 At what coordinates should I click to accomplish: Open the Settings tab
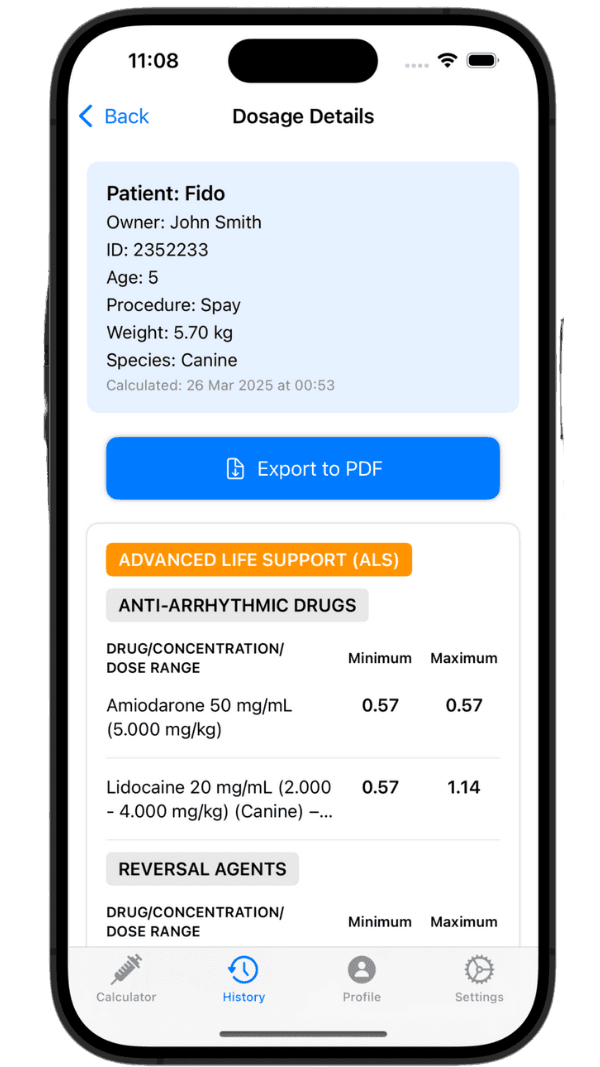click(x=479, y=977)
